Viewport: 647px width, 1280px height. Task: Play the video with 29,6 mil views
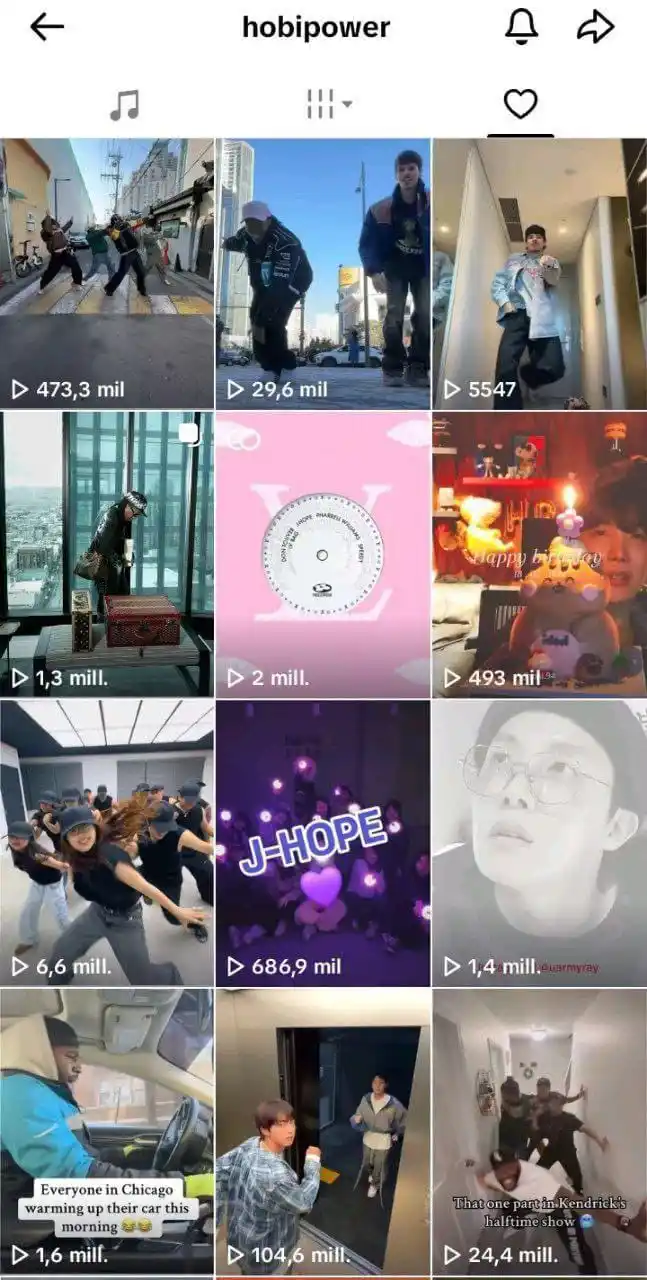[x=323, y=273]
